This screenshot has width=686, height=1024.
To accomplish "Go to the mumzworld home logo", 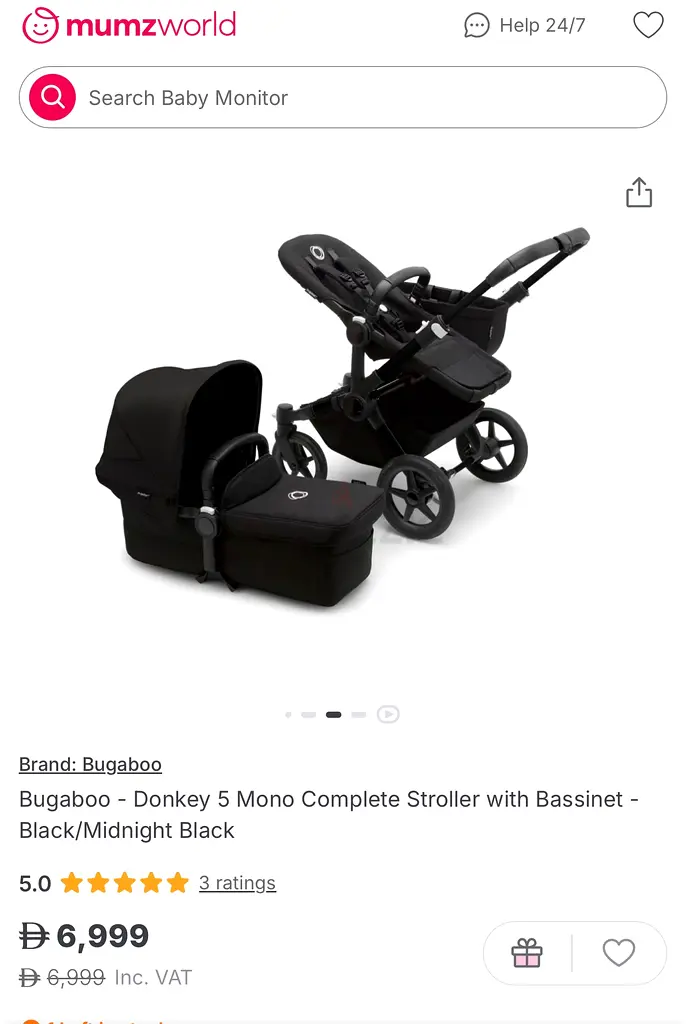I will tap(130, 25).
